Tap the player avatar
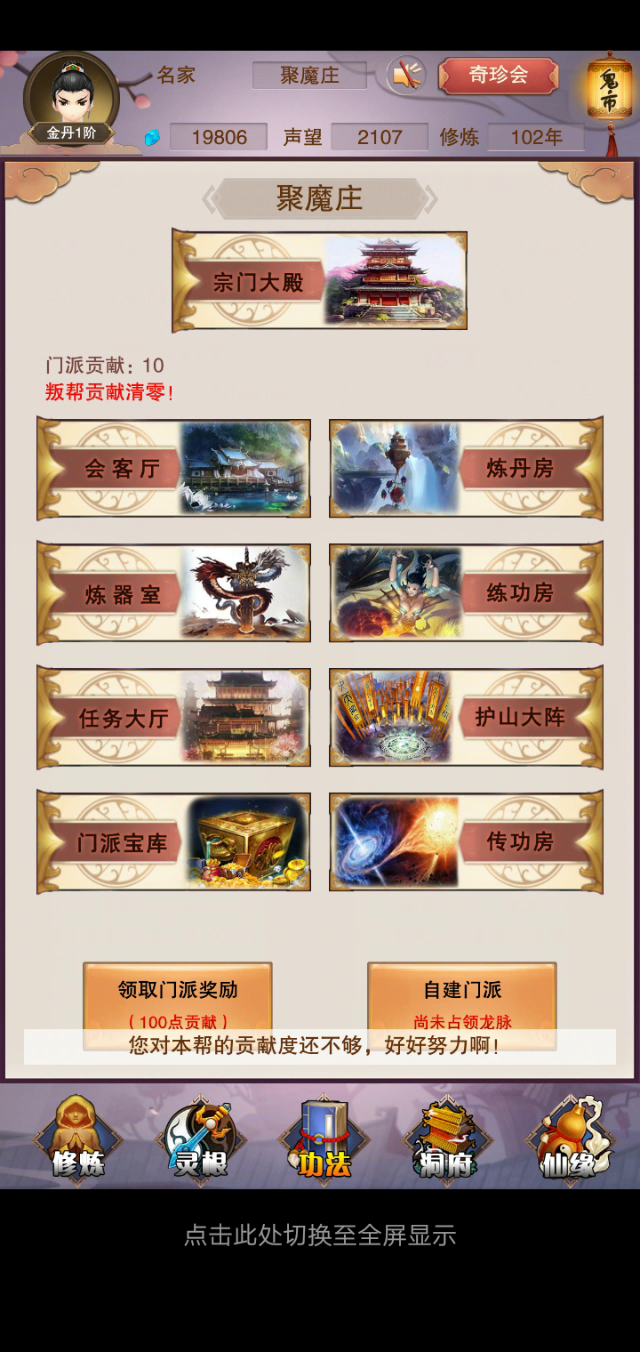Screen dimensions: 640x1352 [71, 97]
